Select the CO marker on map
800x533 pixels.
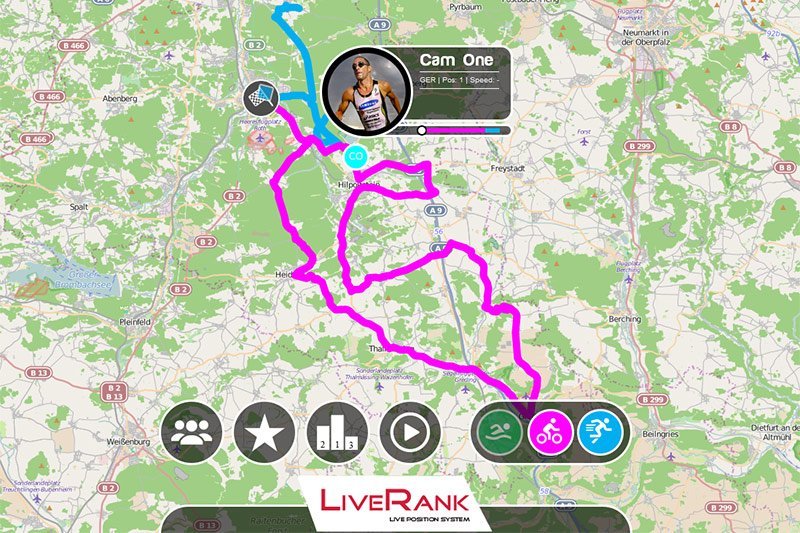[x=353, y=156]
